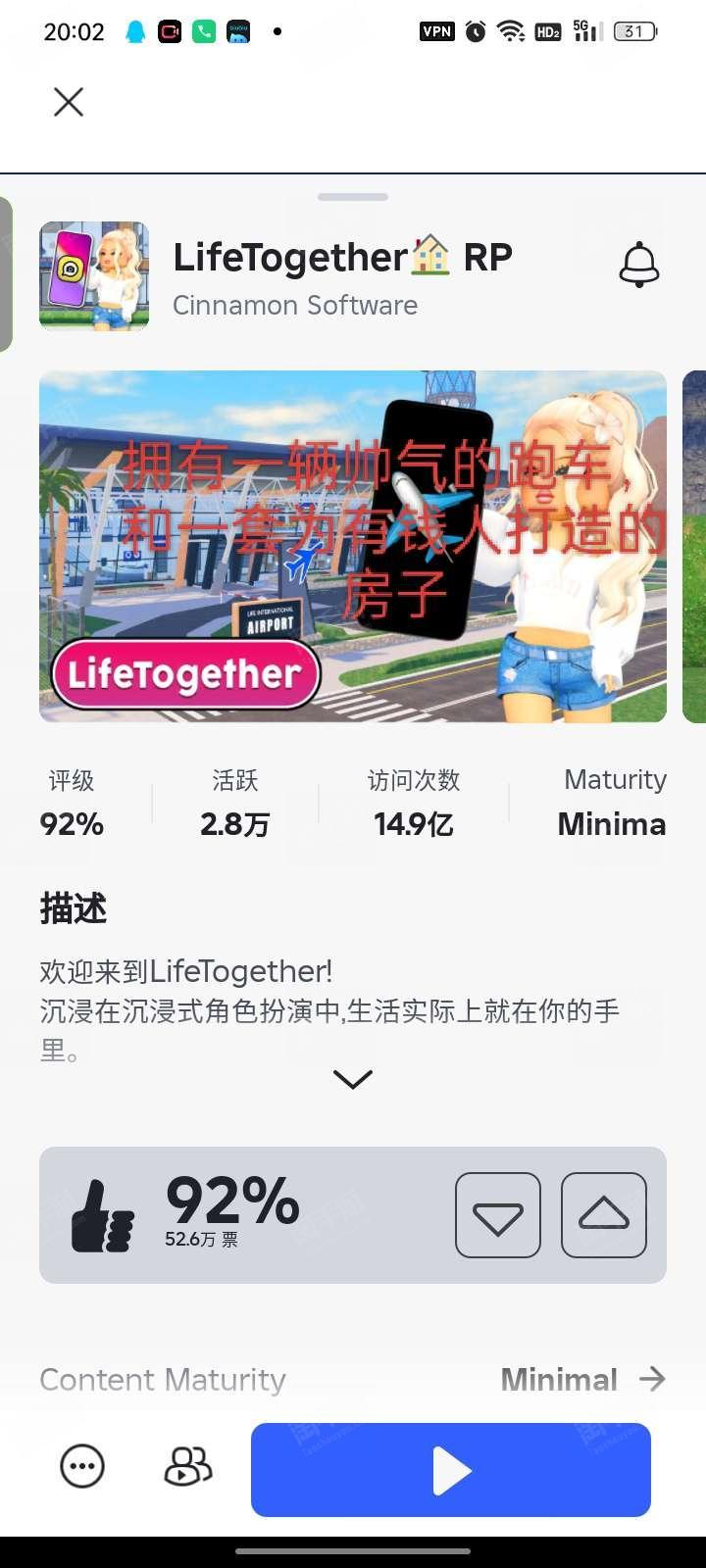This screenshot has height=1568, width=706.
Task: Open the Cinnamon Software creator page
Action: pyautogui.click(x=295, y=306)
